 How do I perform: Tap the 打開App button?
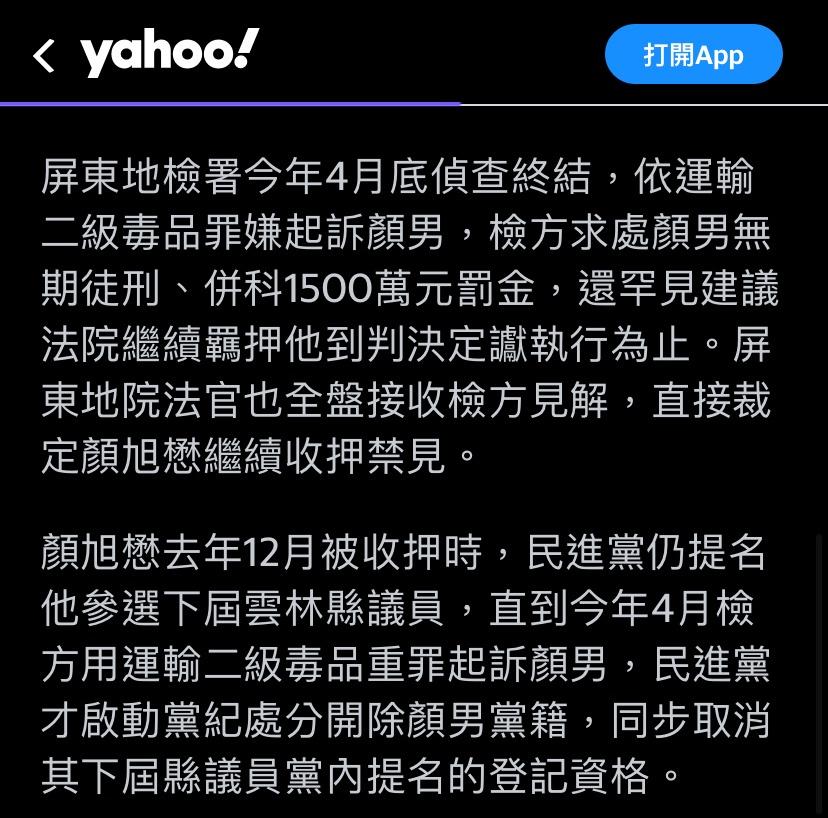coord(693,55)
